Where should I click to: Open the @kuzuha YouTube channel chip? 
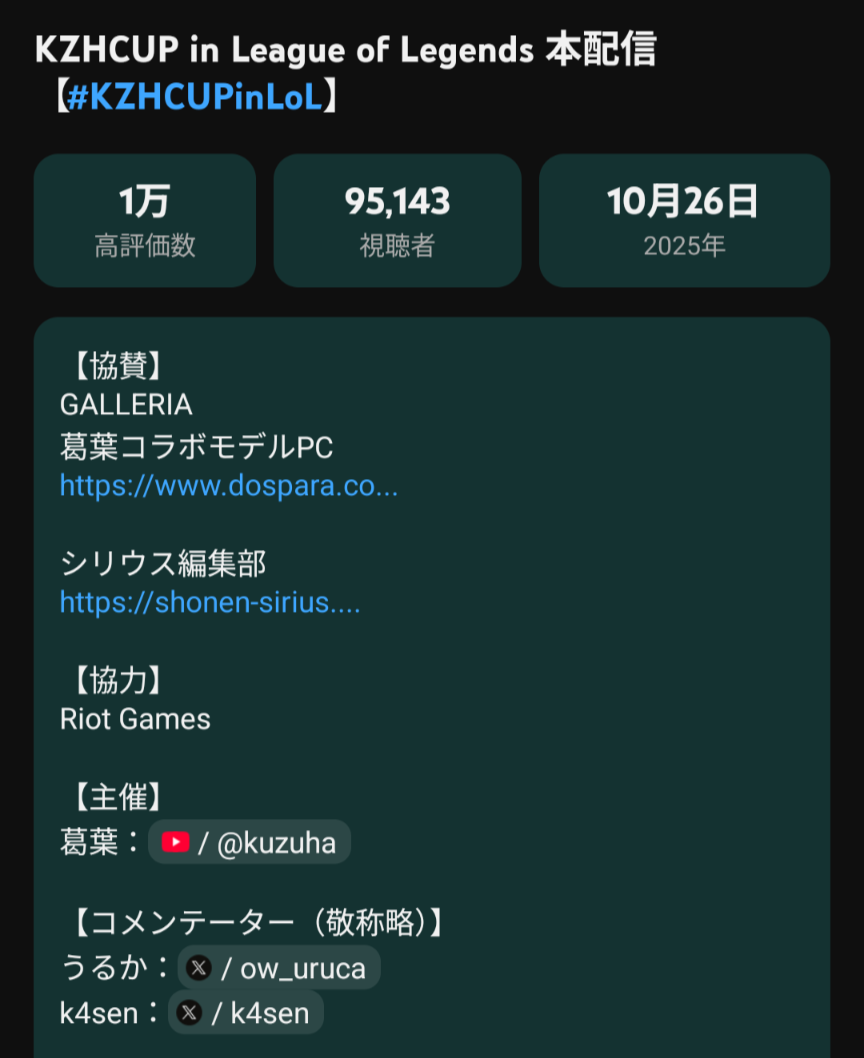point(249,843)
